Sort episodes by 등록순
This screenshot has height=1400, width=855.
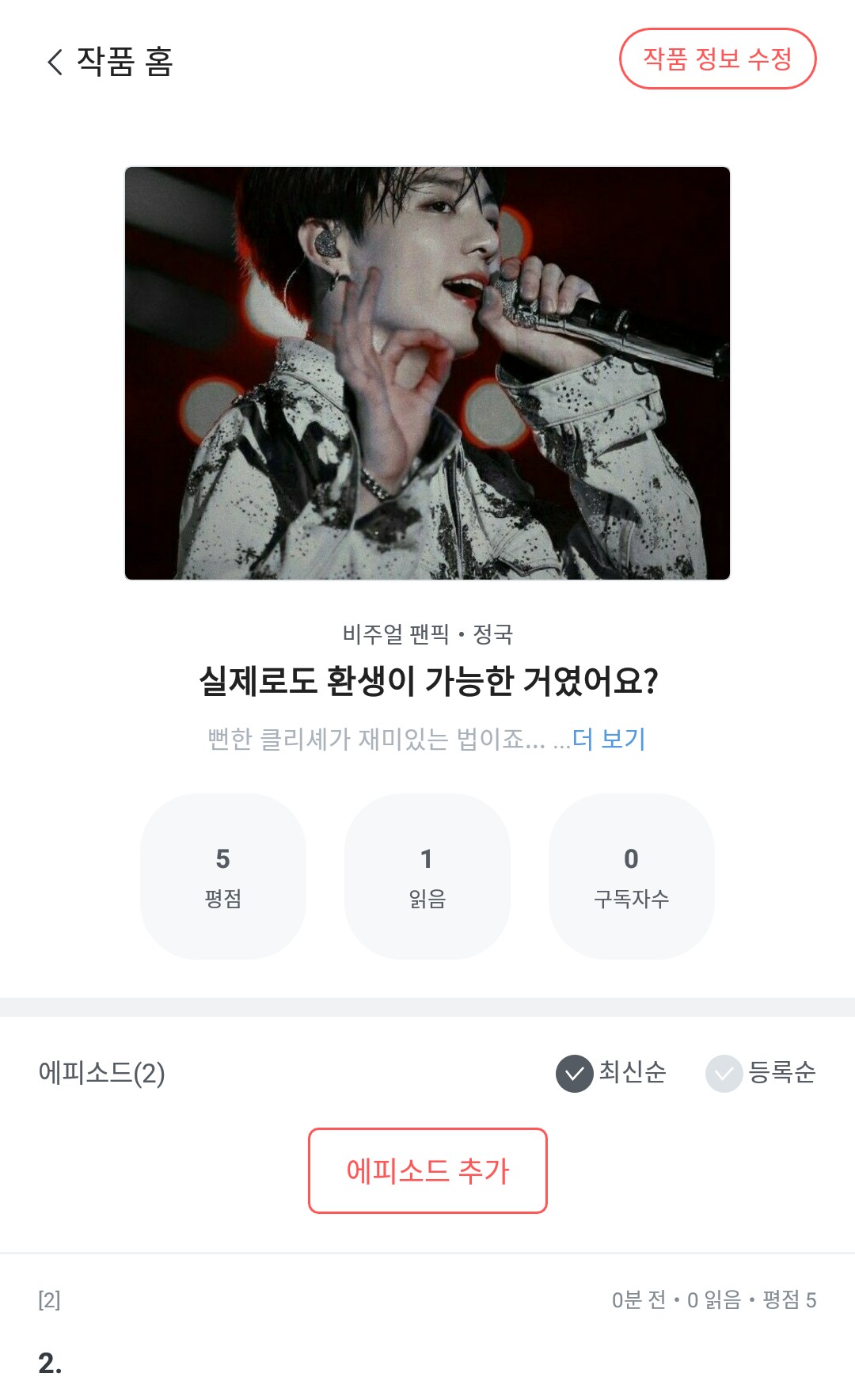[x=761, y=1073]
